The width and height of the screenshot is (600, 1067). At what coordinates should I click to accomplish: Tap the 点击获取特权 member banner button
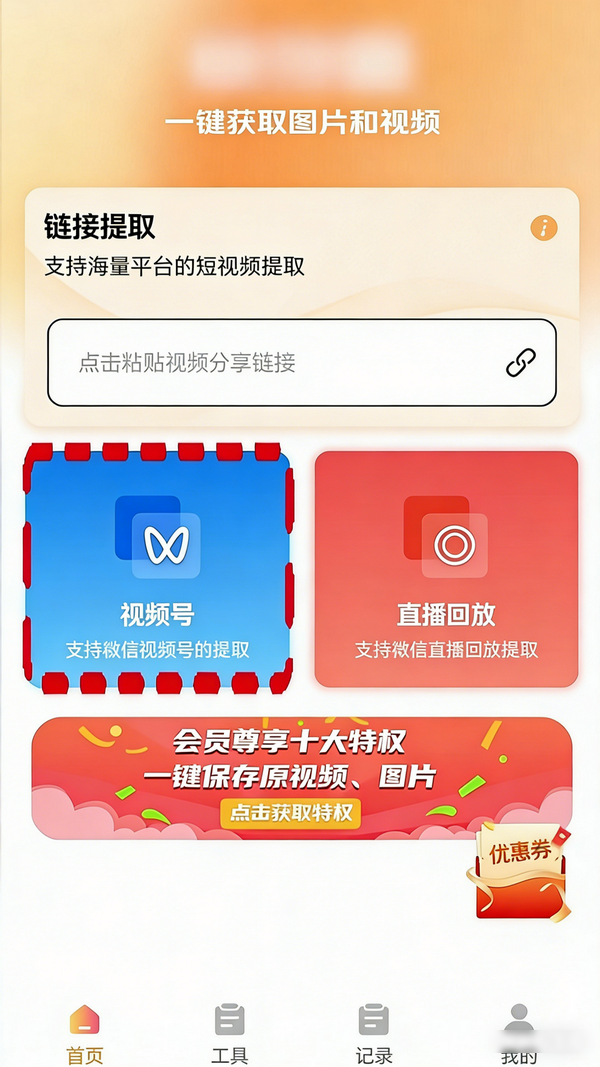[x=290, y=812]
